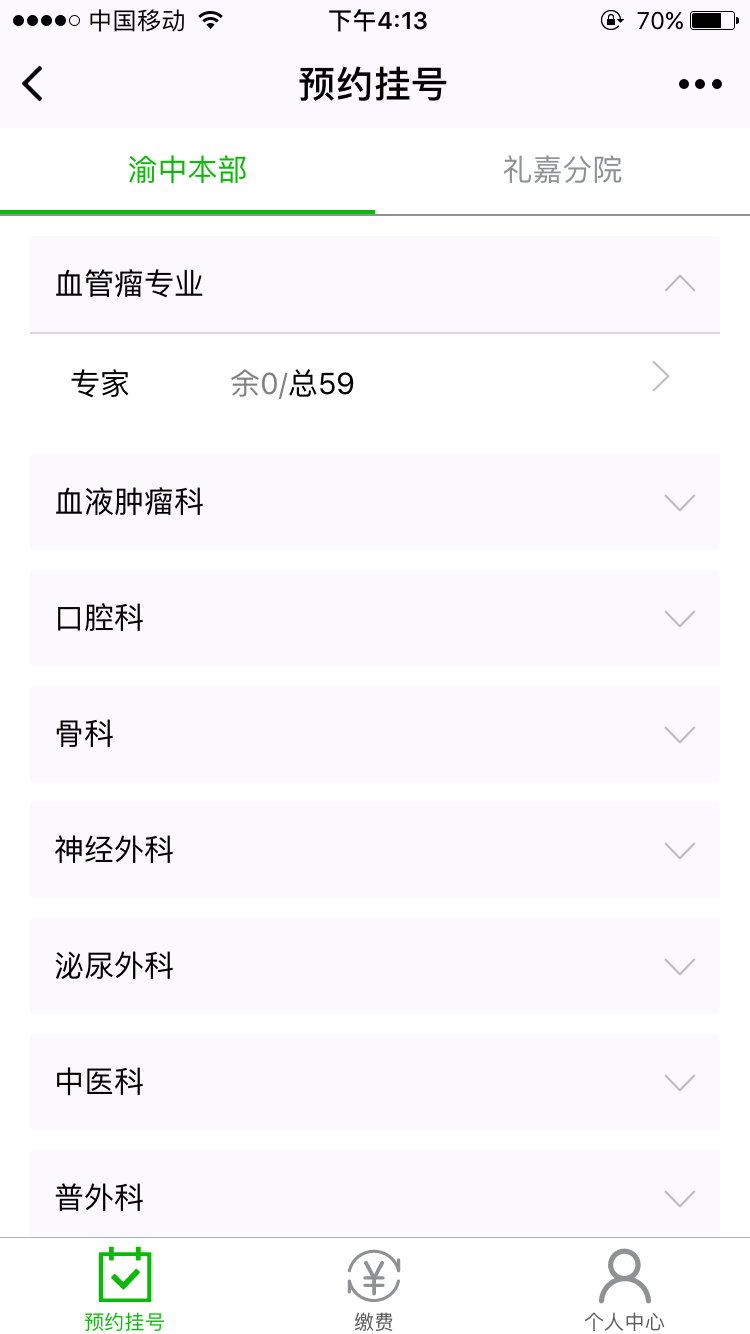750x1334 pixels.
Task: Expand the 中医科 department
Action: click(375, 1082)
